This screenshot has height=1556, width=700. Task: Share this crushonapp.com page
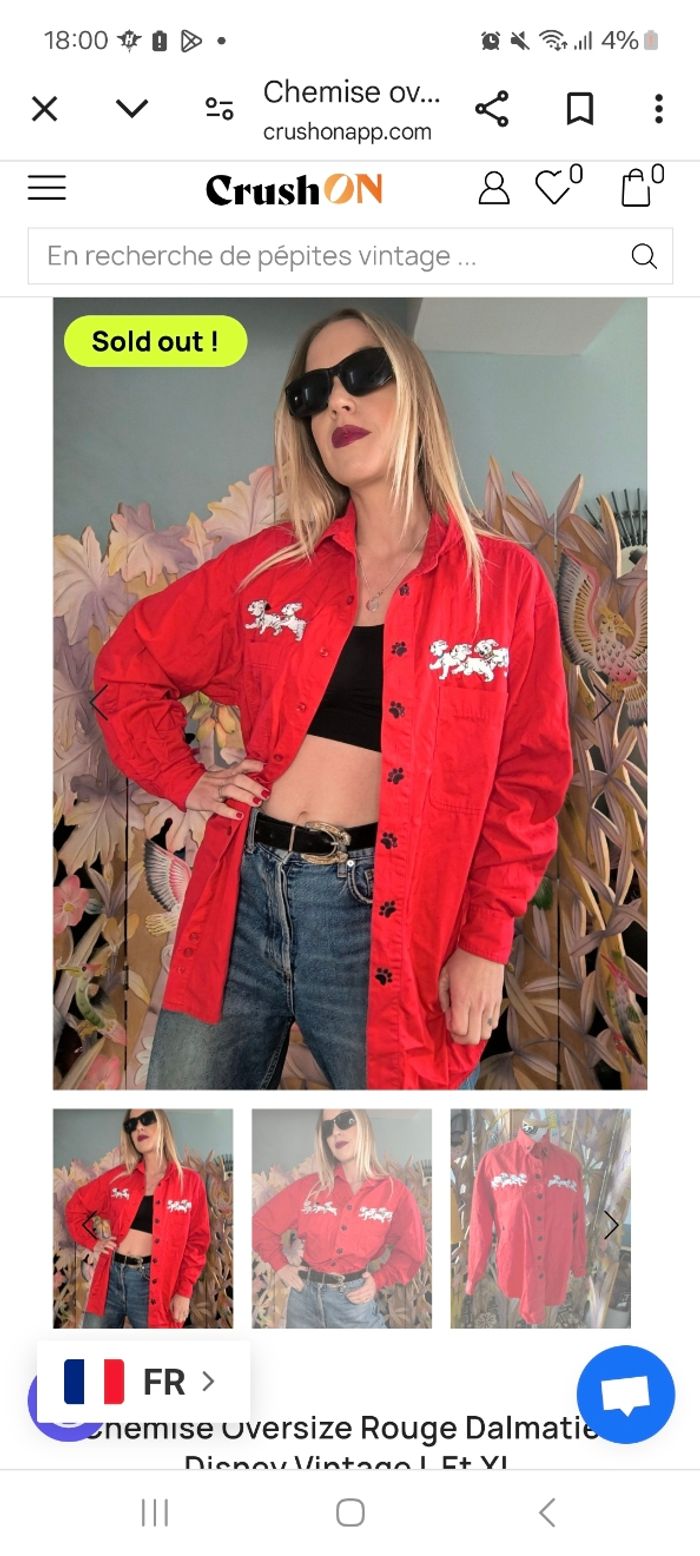(491, 109)
